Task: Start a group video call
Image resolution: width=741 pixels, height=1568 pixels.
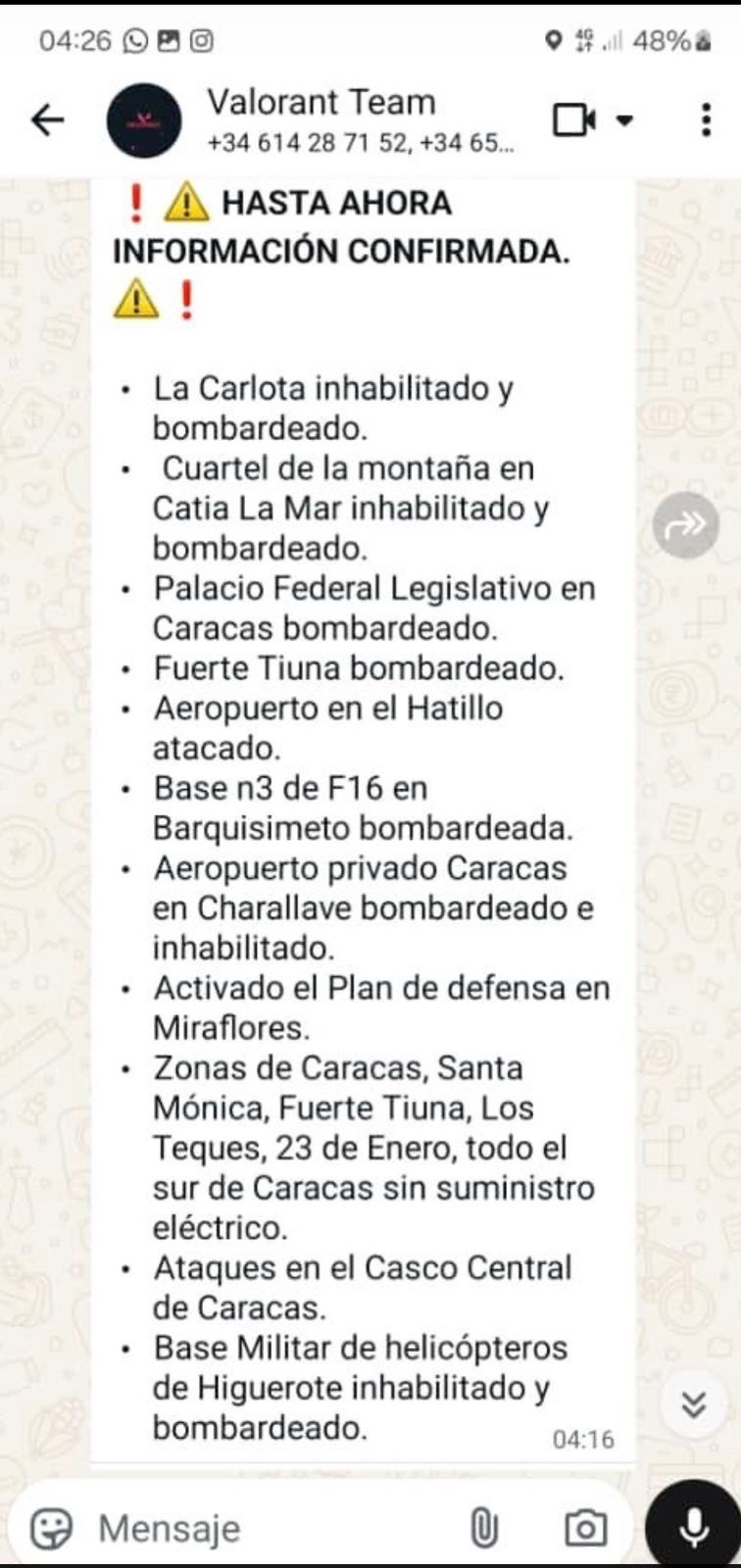Action: 575,121
